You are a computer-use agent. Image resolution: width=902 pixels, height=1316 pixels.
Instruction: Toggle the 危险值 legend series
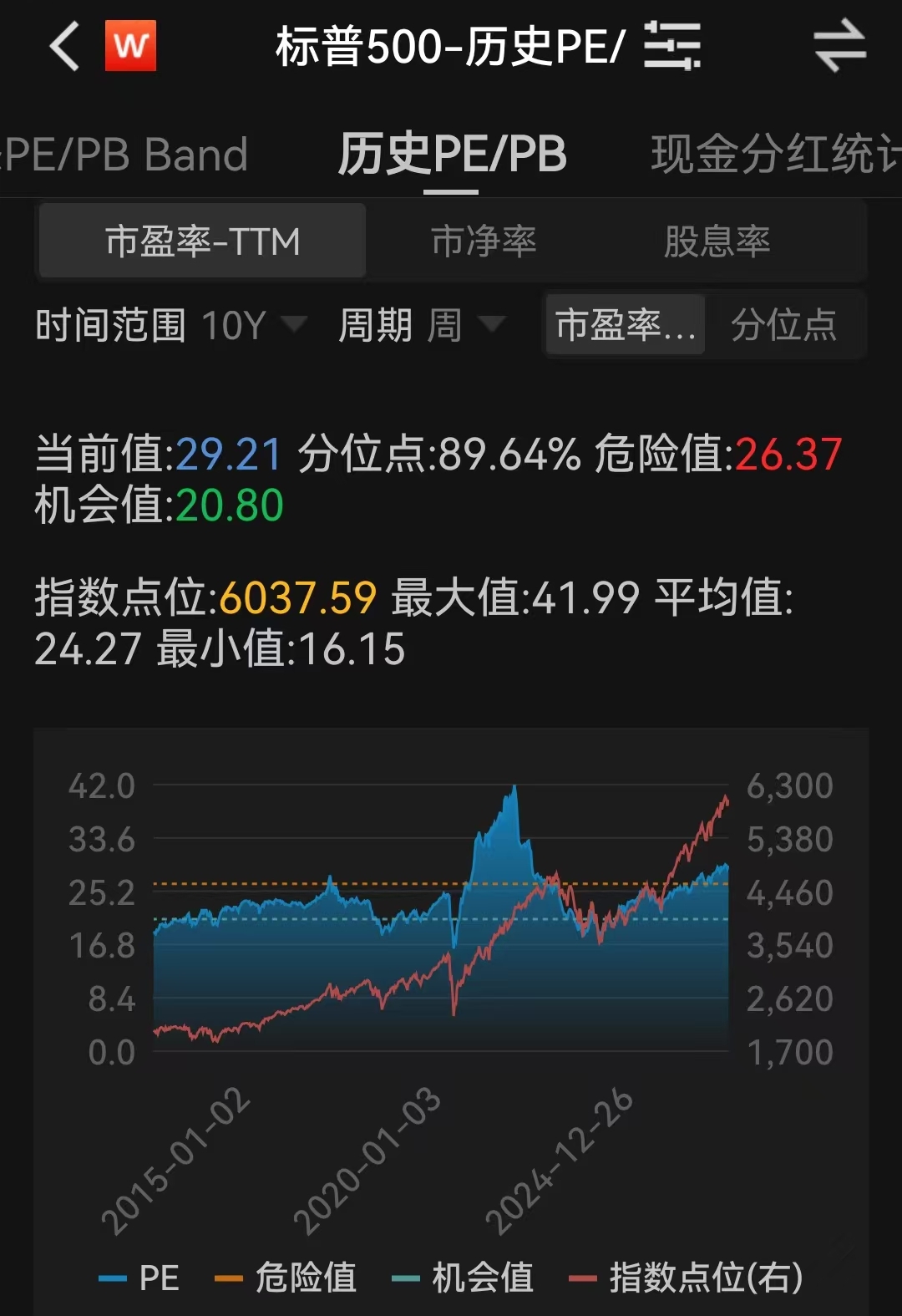pyautogui.click(x=286, y=1278)
